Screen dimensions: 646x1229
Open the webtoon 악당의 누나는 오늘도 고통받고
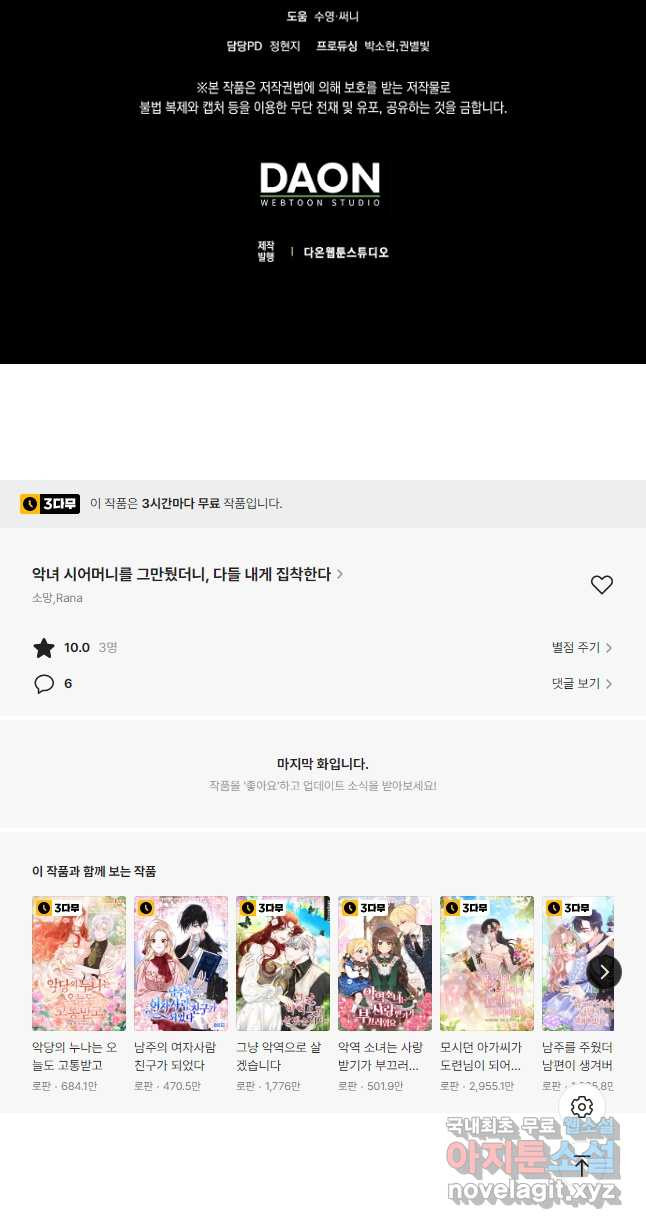point(79,963)
